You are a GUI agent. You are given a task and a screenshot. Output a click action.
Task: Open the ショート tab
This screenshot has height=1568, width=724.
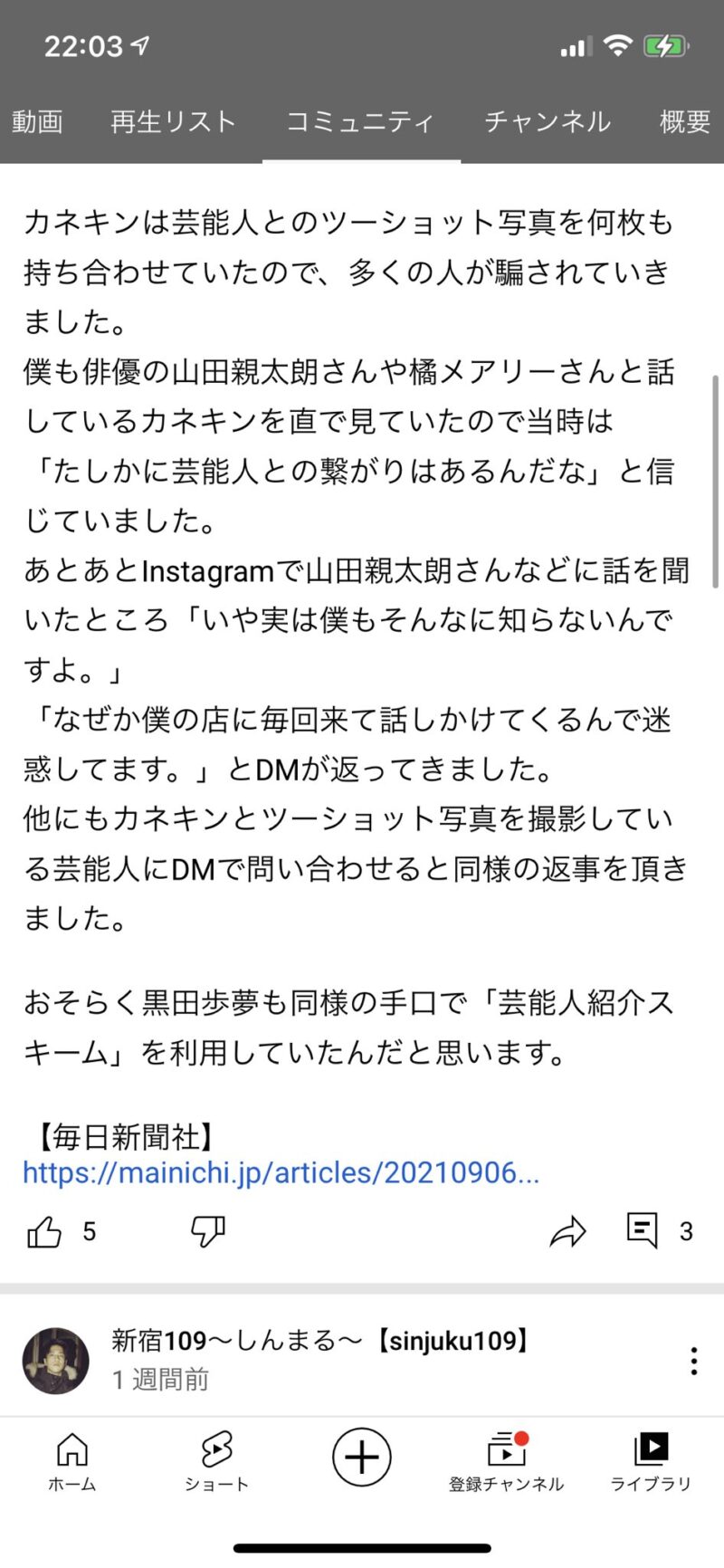216,1461
